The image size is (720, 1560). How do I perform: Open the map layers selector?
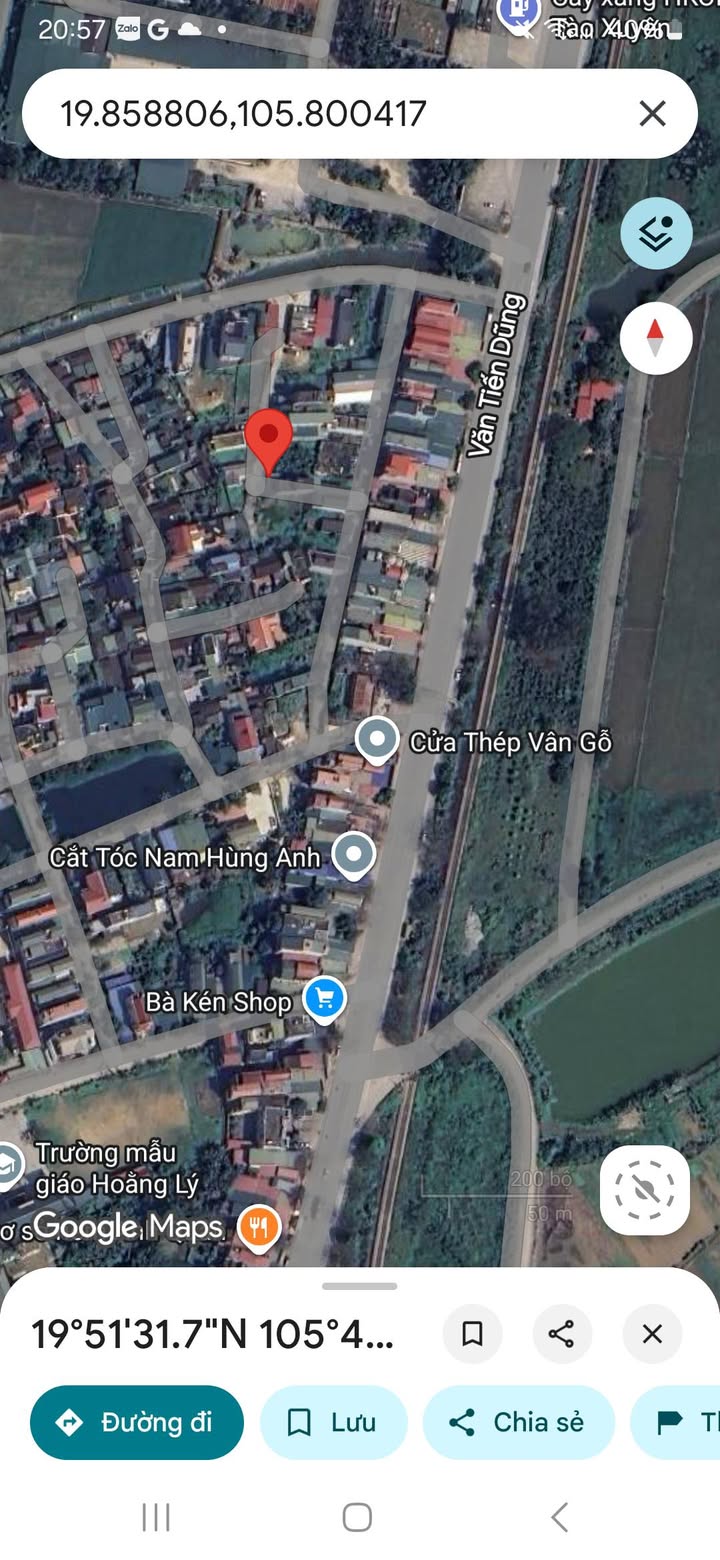click(656, 234)
